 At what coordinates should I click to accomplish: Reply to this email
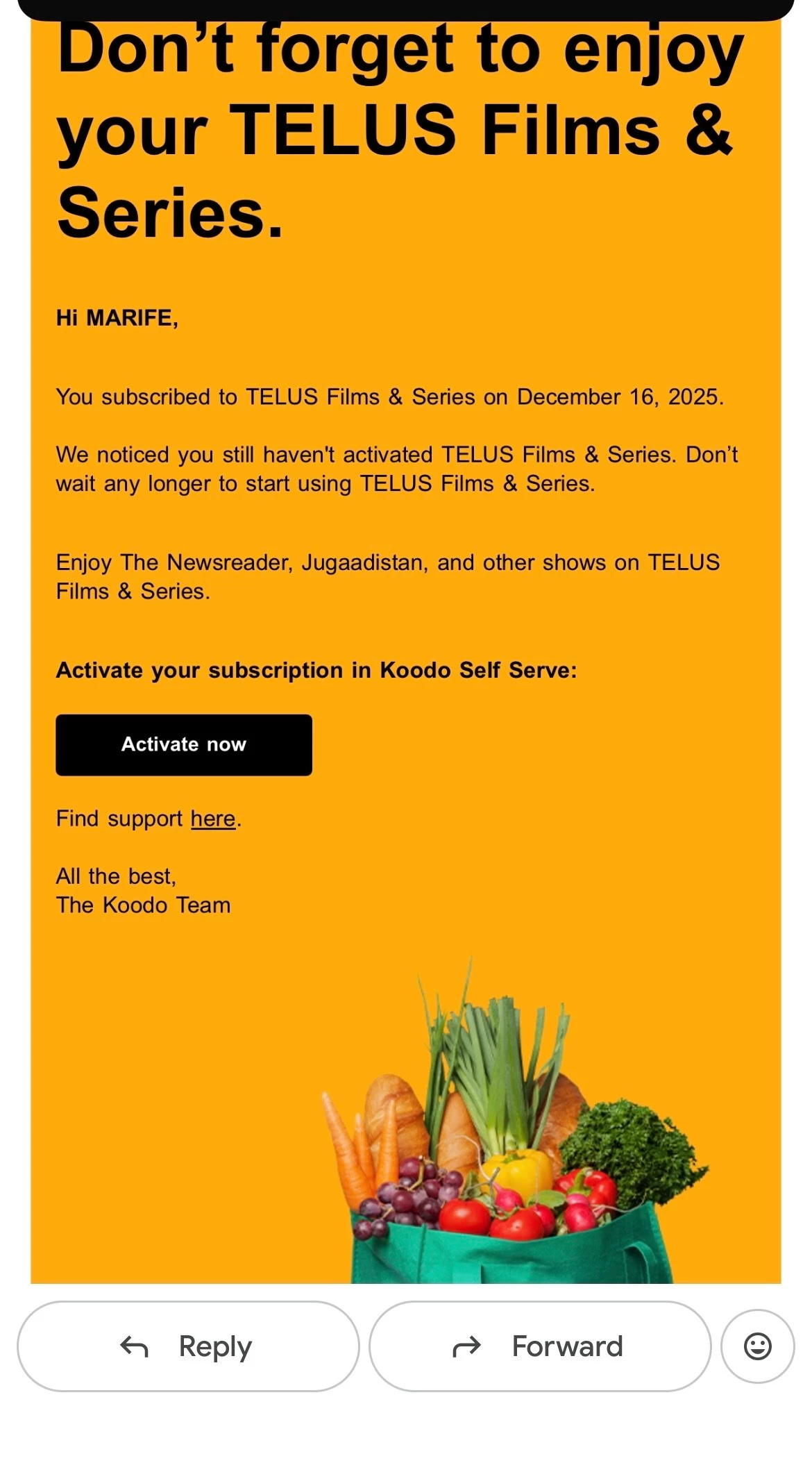pyautogui.click(x=188, y=1346)
